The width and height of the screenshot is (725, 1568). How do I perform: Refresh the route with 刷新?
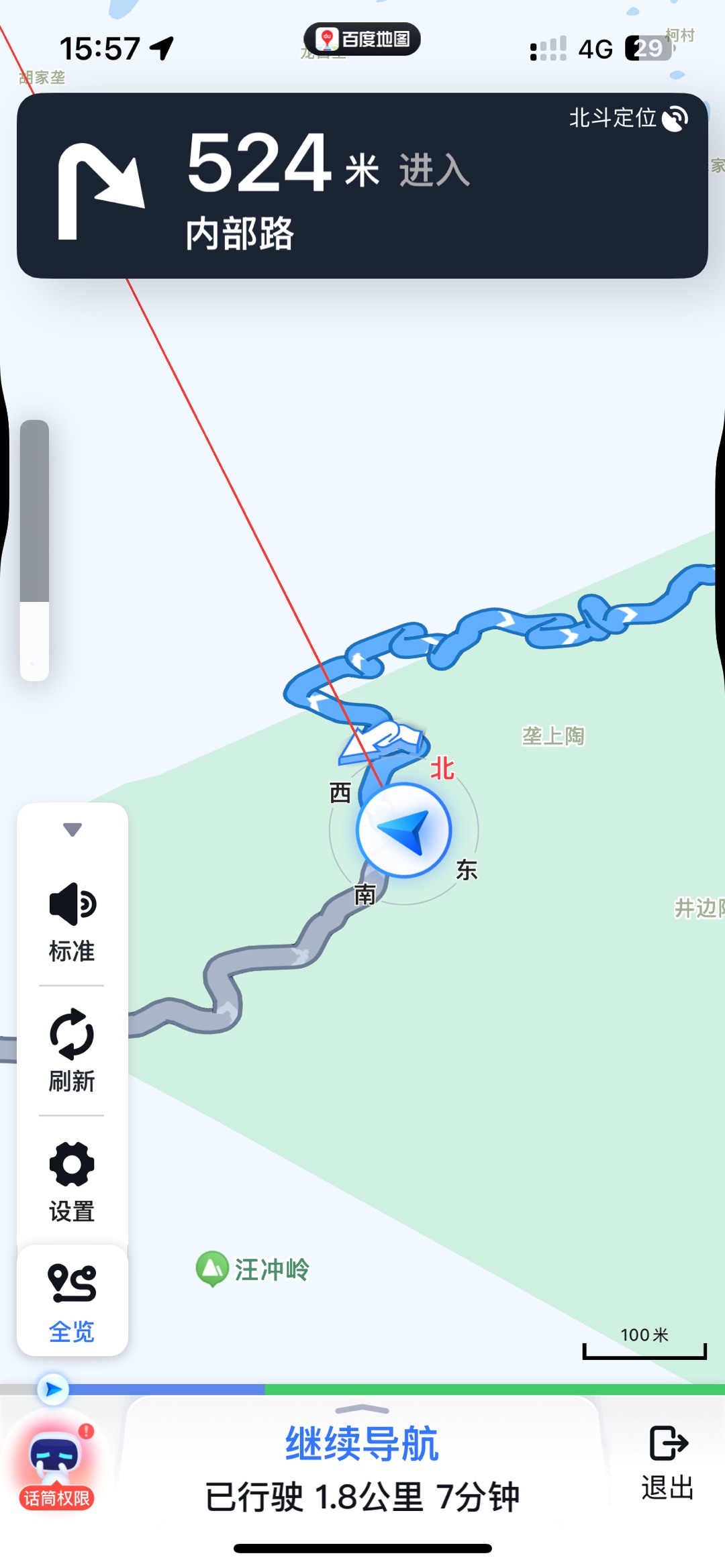click(x=72, y=1050)
